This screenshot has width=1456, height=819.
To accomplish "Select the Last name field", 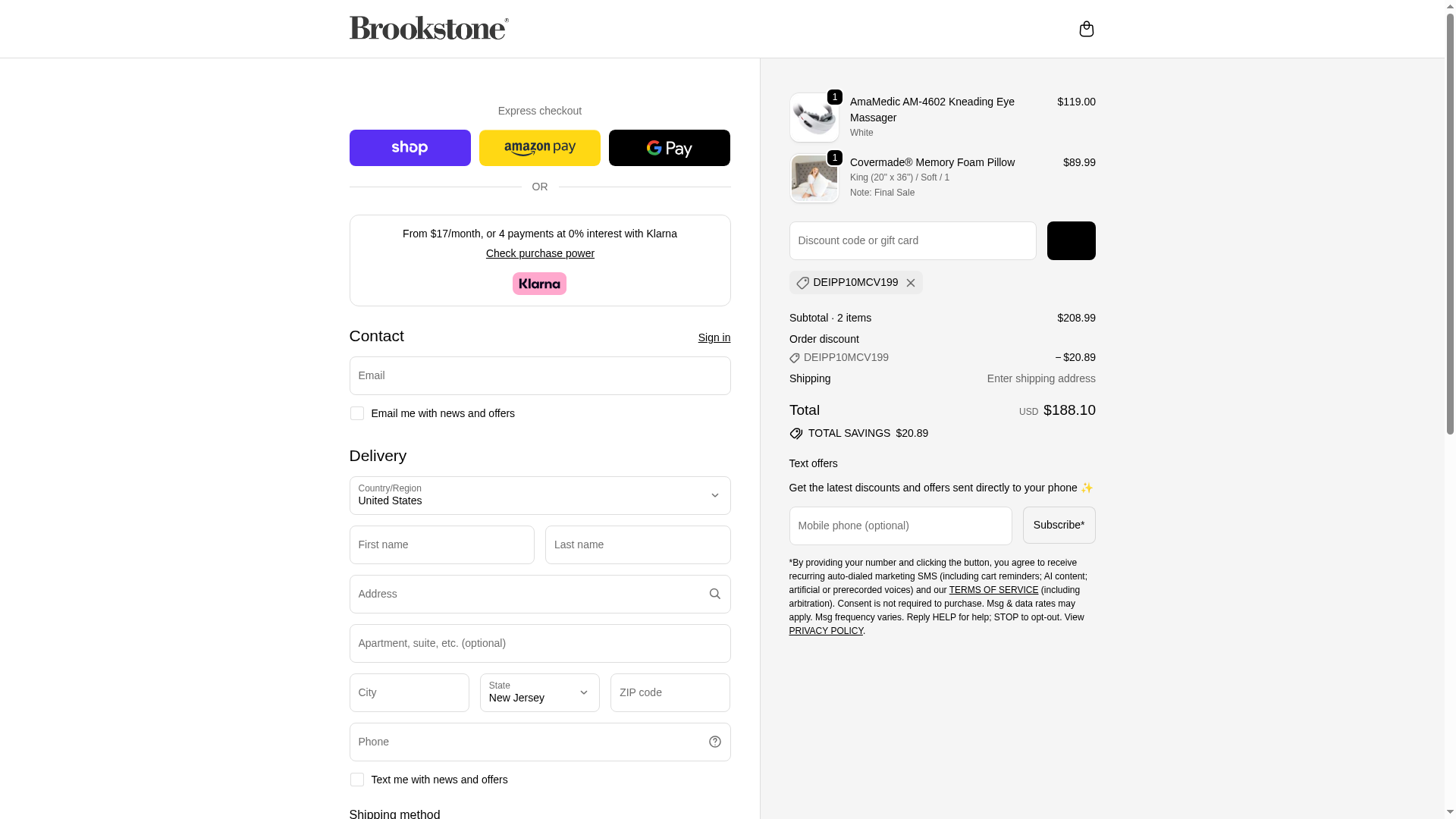I will pos(637,544).
